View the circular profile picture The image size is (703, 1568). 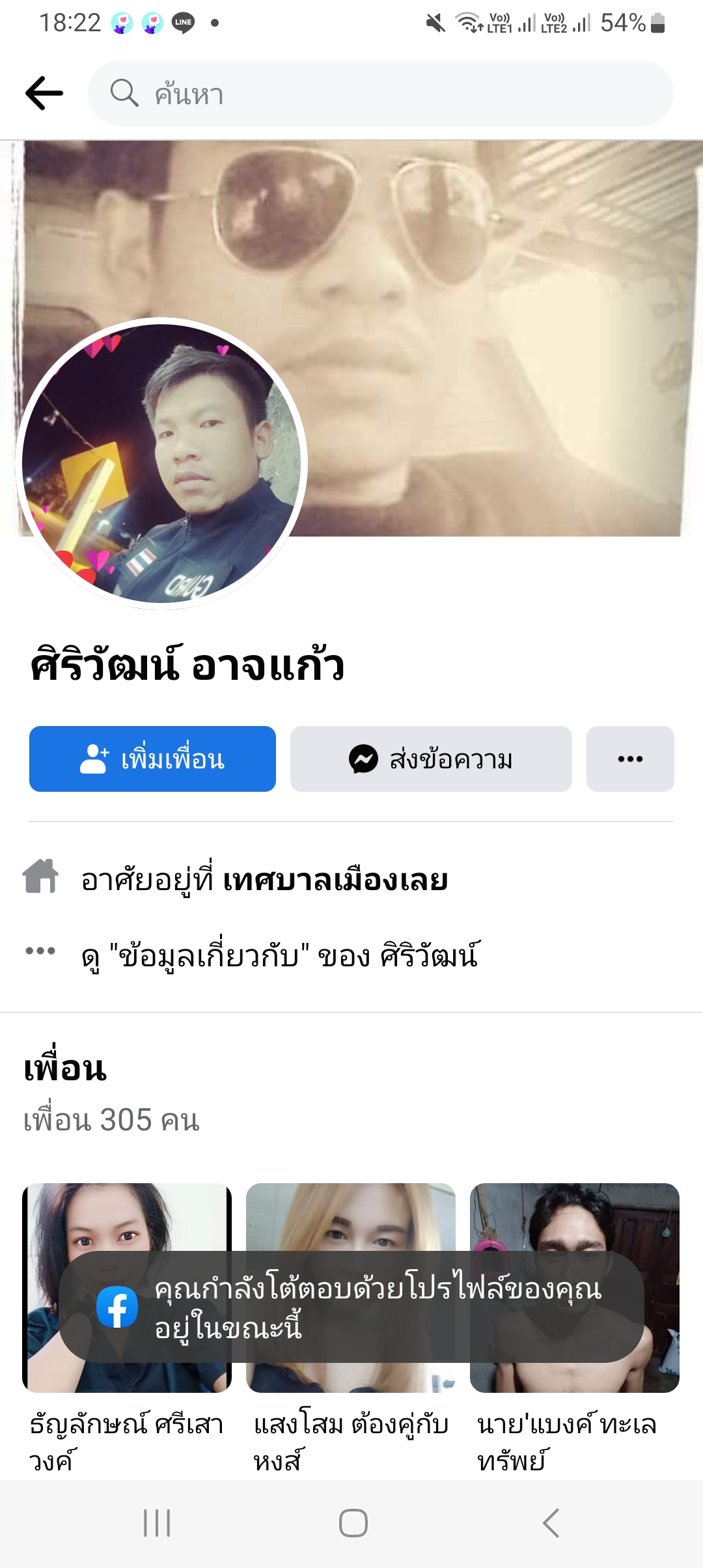[161, 463]
